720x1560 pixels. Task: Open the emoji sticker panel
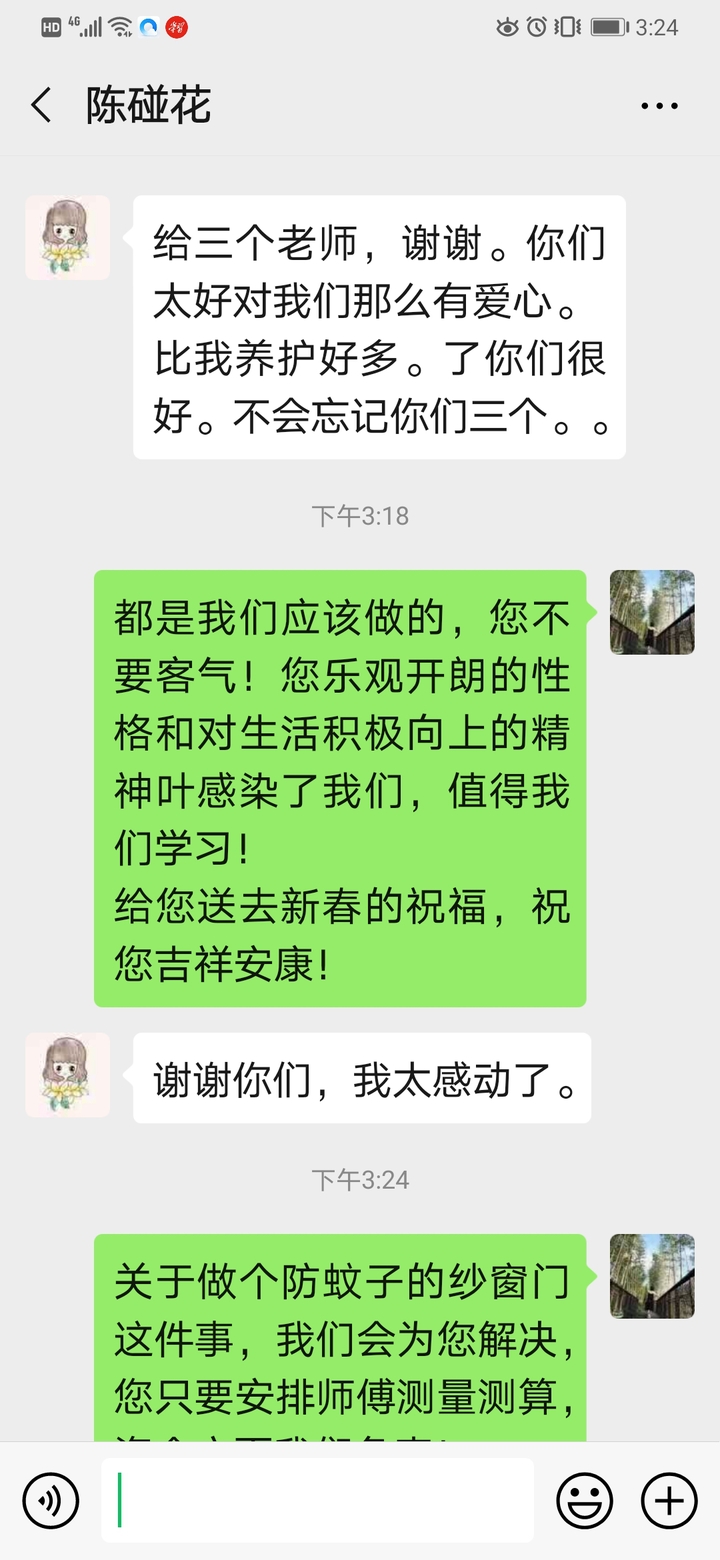tap(585, 1500)
